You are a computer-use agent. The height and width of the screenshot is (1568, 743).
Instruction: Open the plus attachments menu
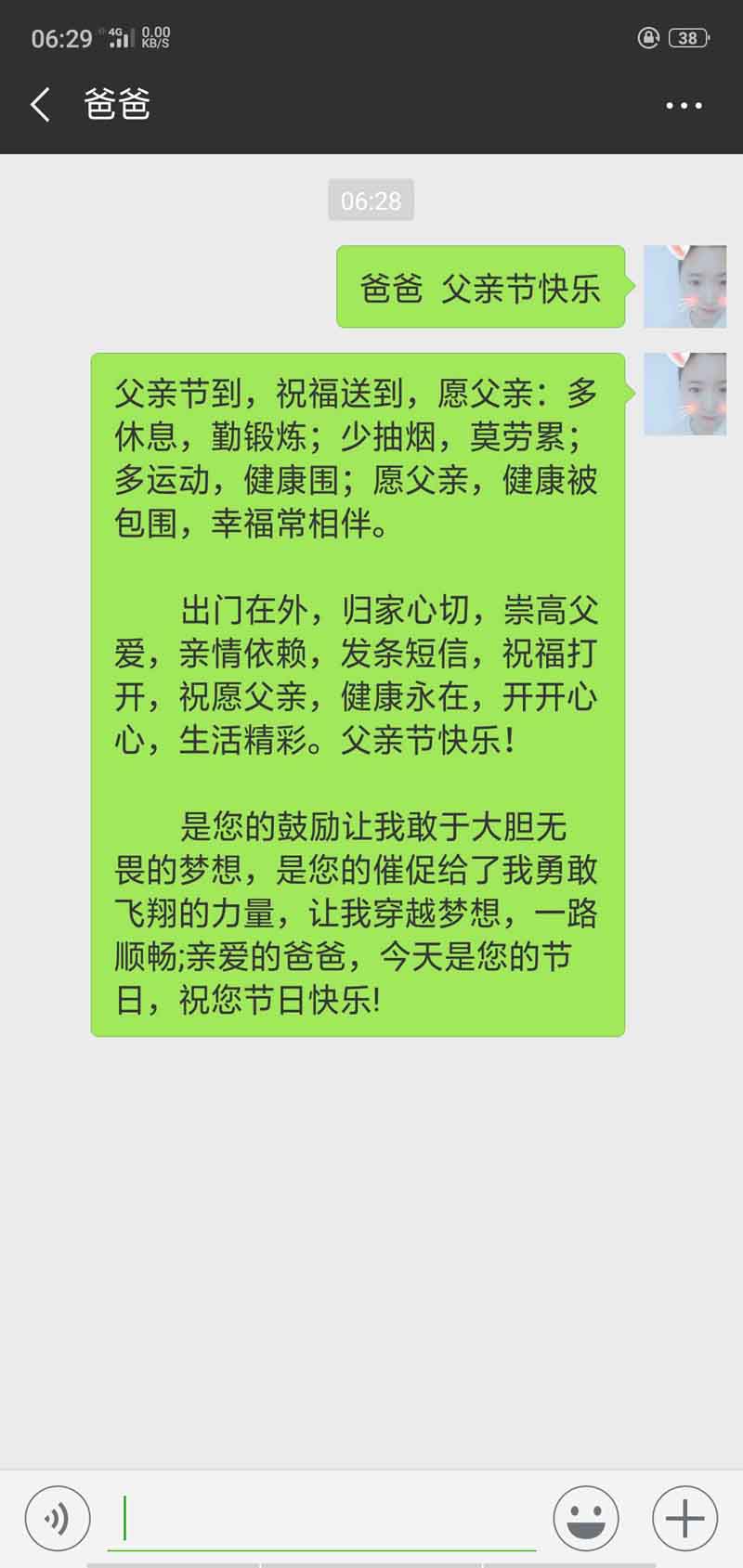tap(684, 1519)
